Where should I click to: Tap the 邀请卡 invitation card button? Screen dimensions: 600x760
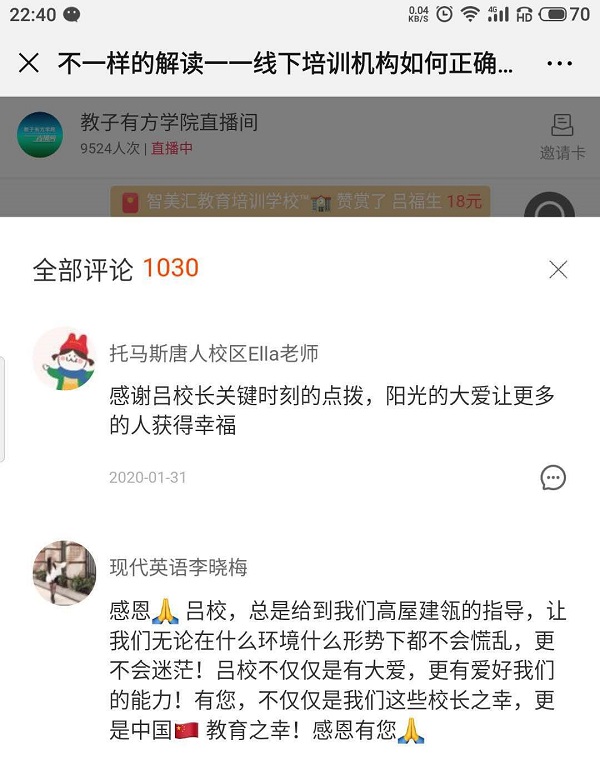coord(562,137)
